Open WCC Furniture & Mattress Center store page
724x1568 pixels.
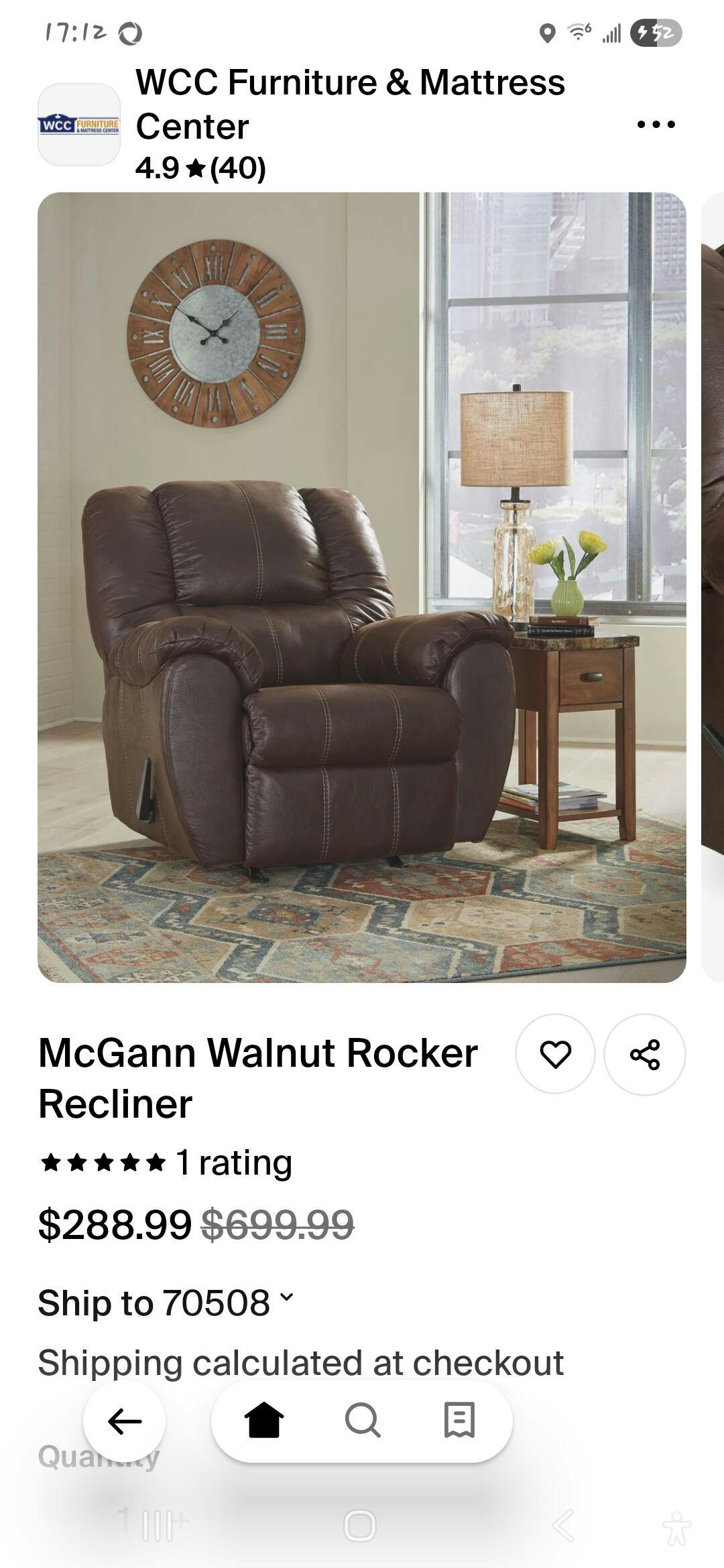pos(350,104)
